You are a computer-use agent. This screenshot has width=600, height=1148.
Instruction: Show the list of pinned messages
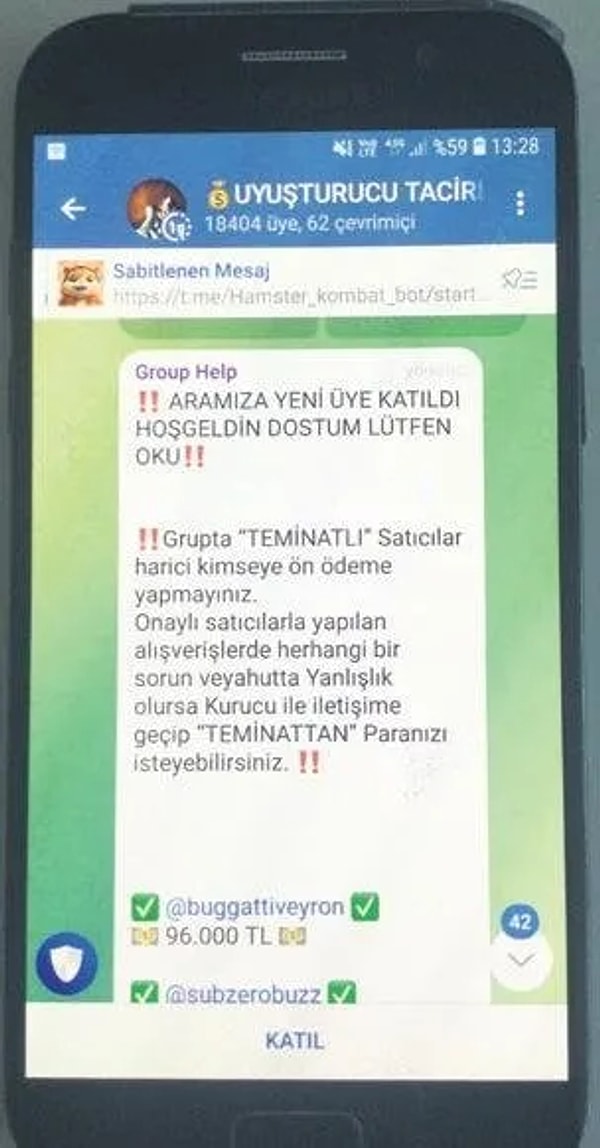[x=518, y=281]
